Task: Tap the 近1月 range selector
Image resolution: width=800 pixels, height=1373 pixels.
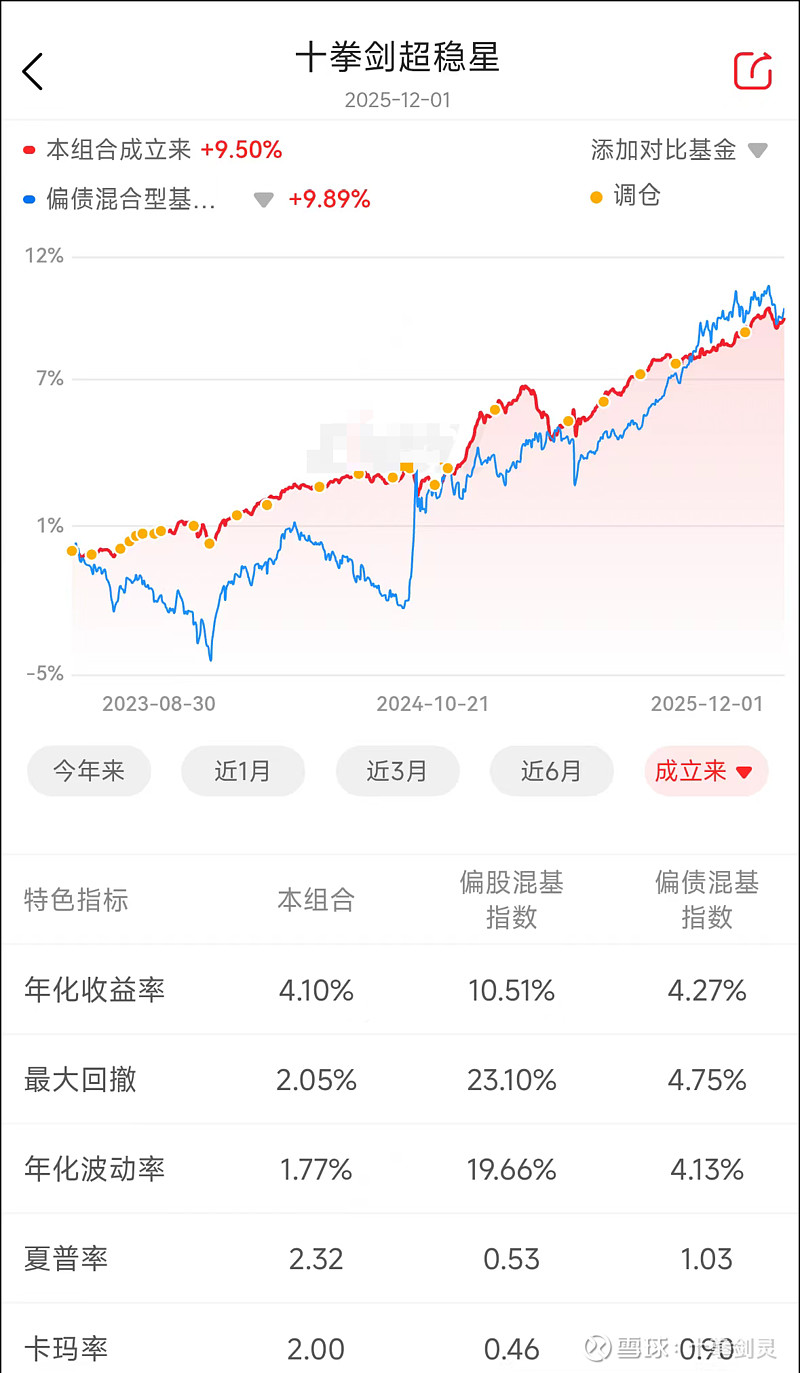Action: click(x=243, y=771)
